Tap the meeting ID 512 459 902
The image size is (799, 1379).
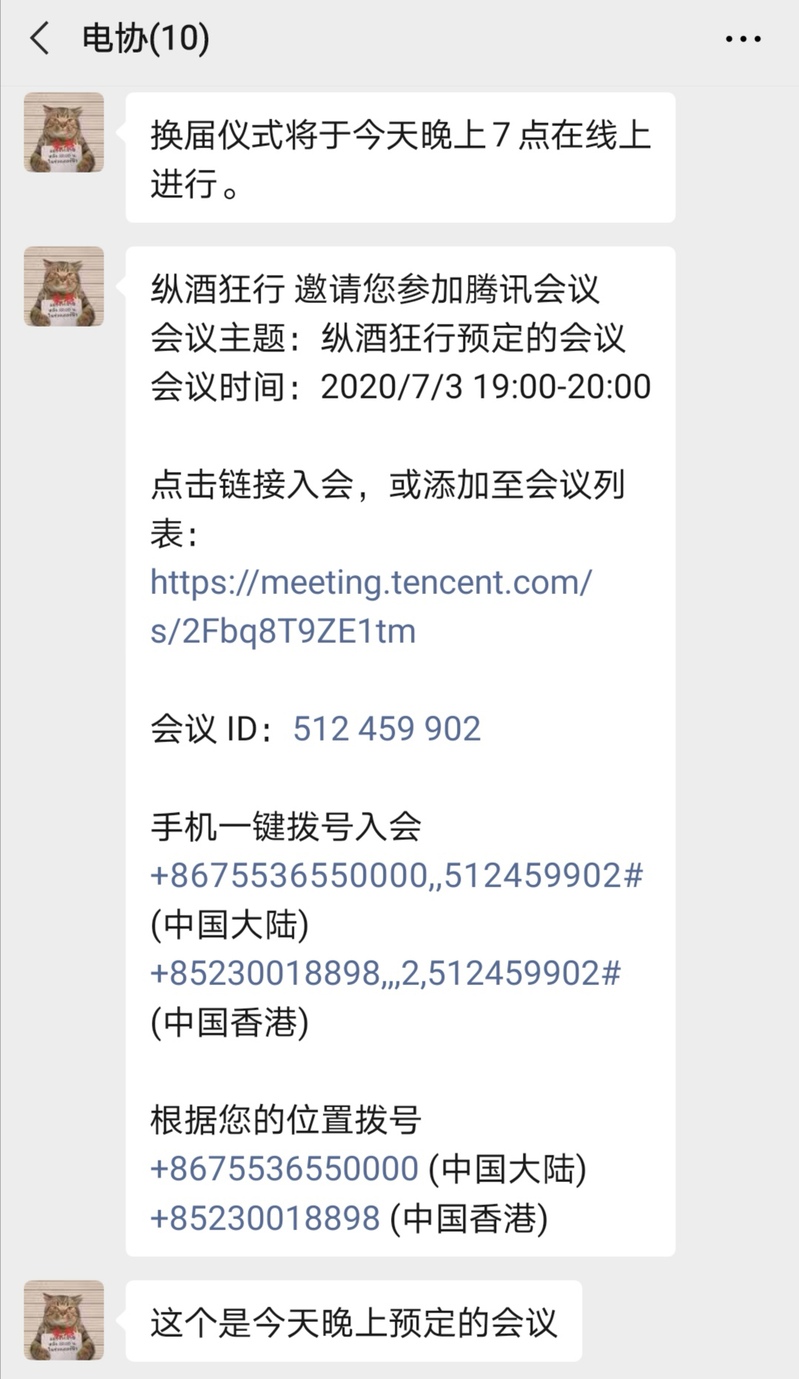tap(387, 728)
